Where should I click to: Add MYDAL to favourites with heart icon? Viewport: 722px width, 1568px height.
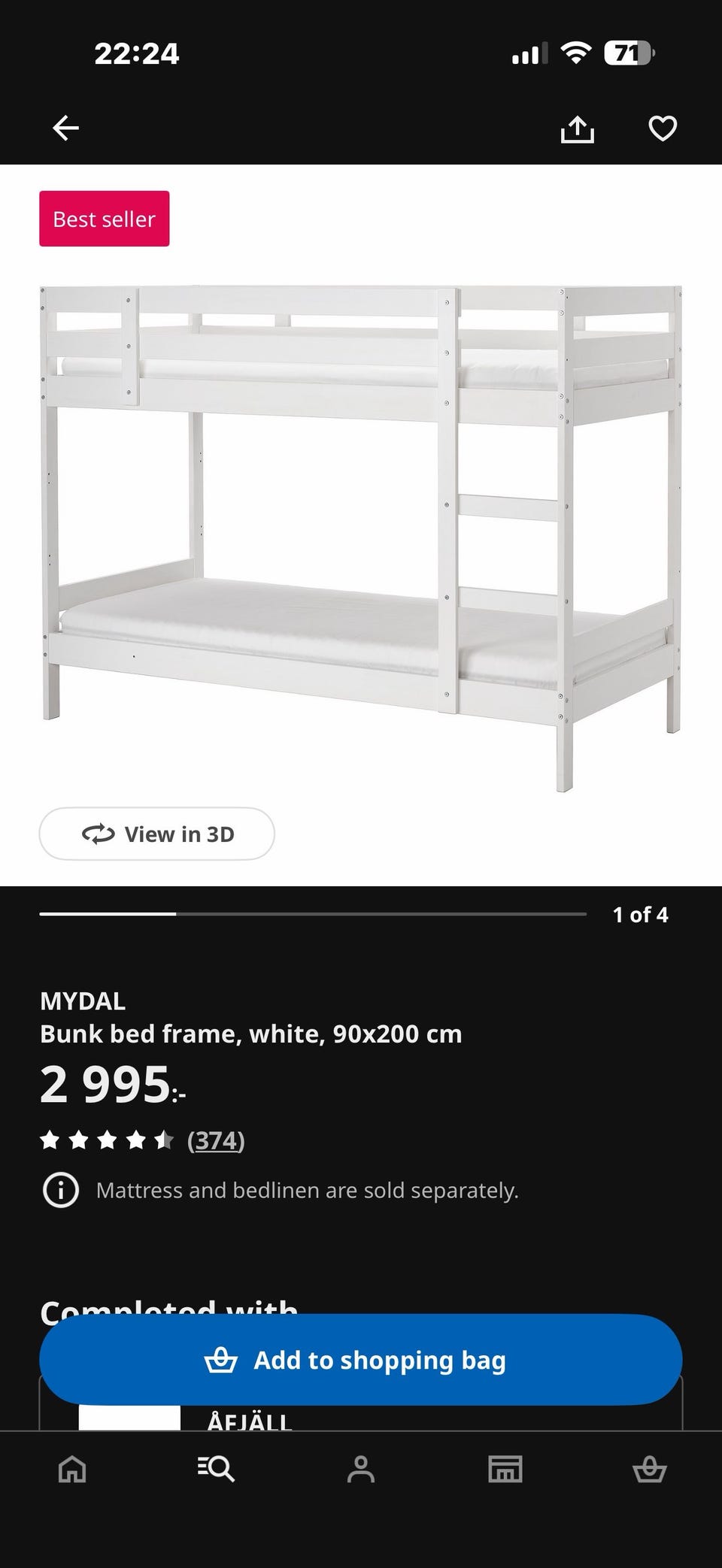663,129
